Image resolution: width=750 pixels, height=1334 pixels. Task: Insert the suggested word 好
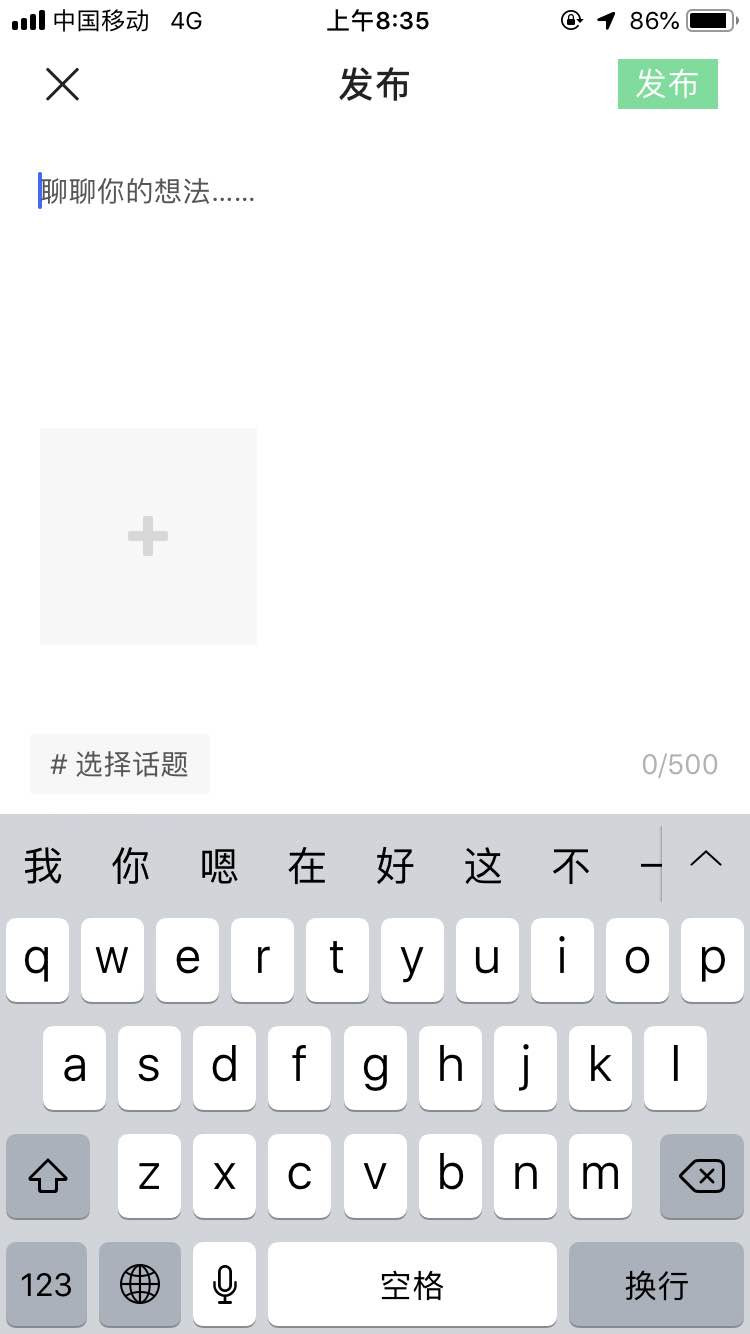(394, 866)
